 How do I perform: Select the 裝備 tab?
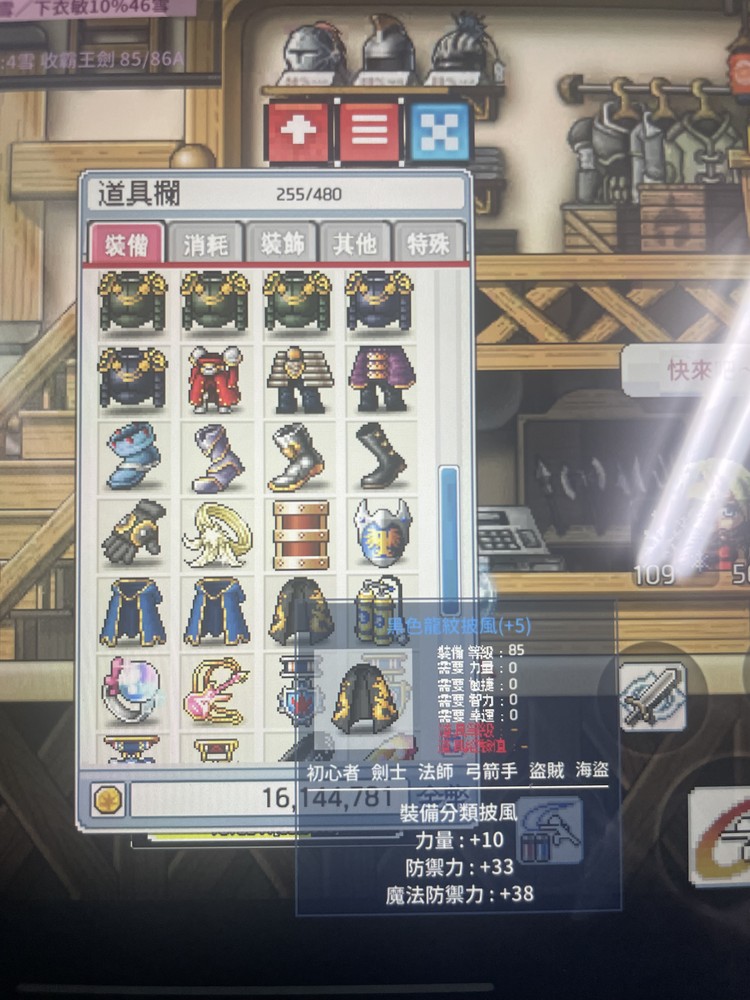pyautogui.click(x=126, y=244)
